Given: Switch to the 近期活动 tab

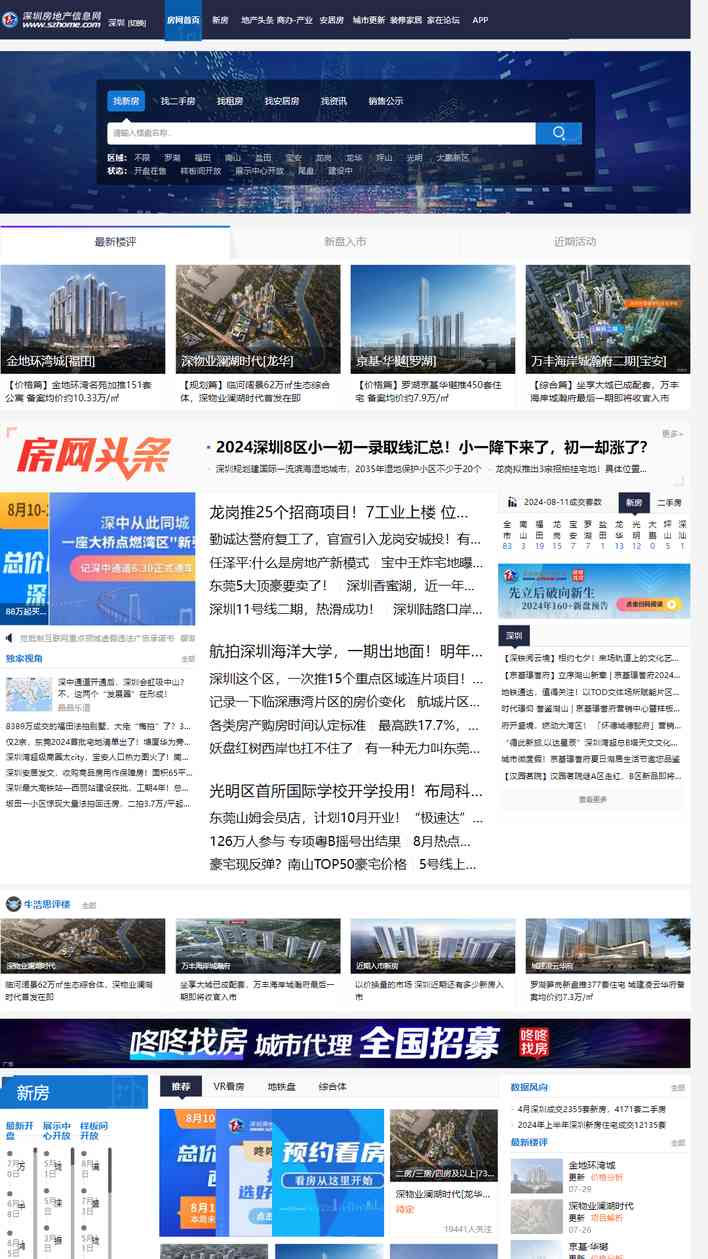Looking at the screenshot, I should click(x=575, y=242).
